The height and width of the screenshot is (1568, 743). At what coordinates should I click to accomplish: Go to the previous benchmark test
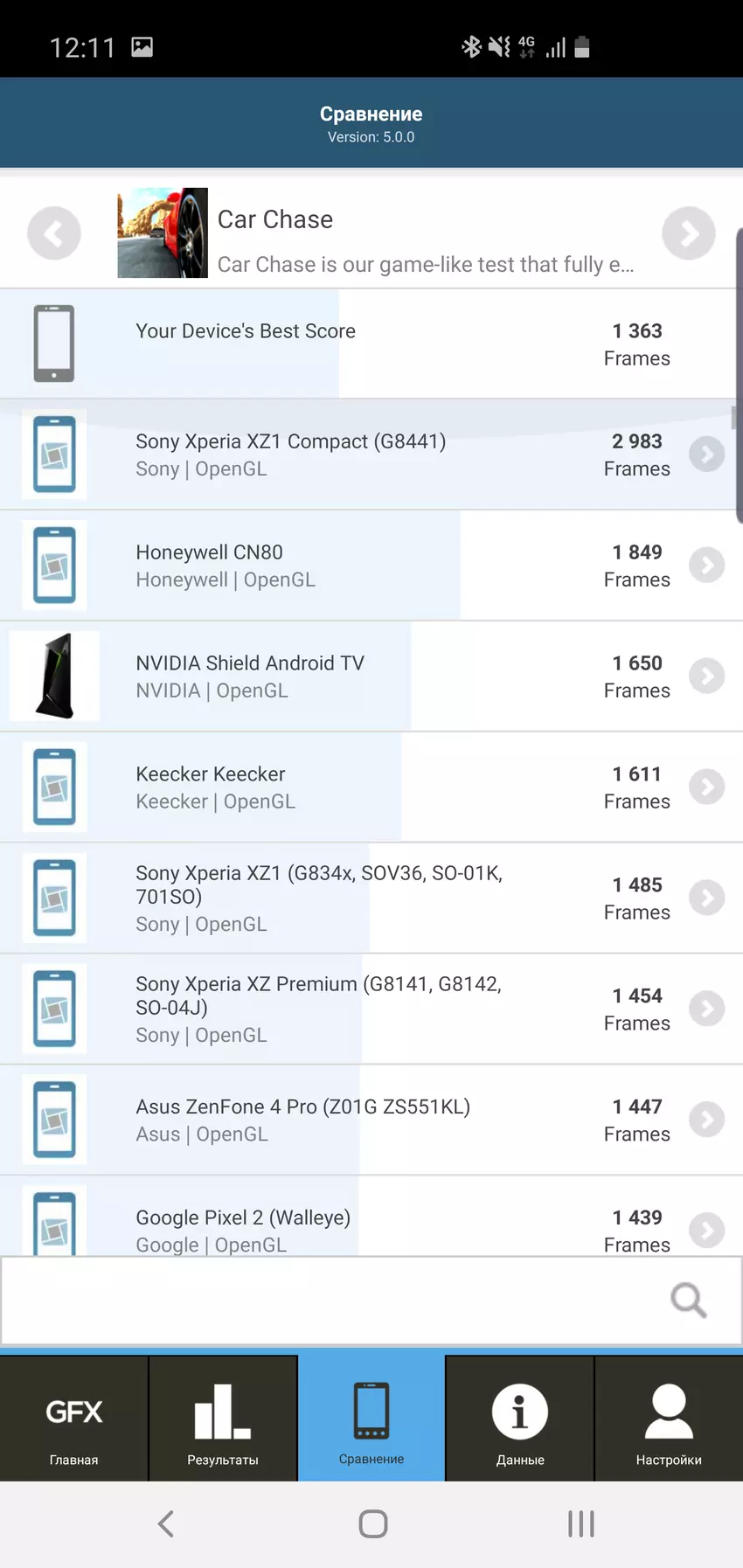coord(54,233)
